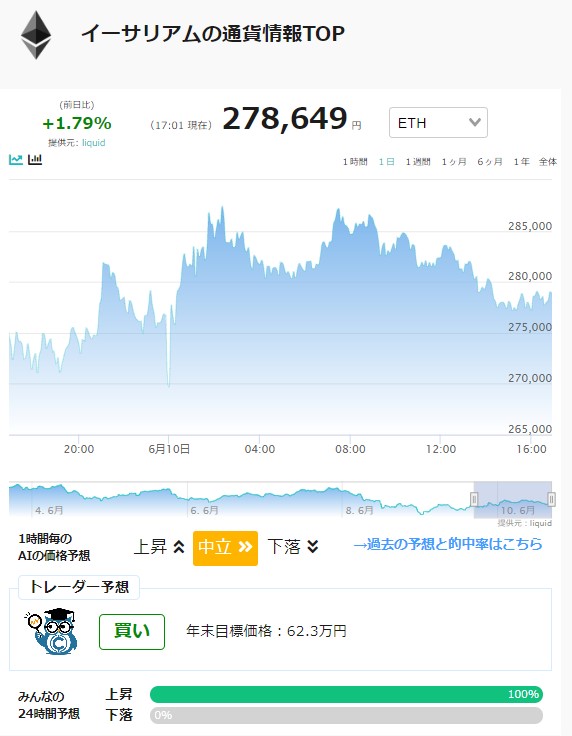The height and width of the screenshot is (736, 572).
Task: Select the 1ヶ月 chart range
Action: click(x=454, y=161)
